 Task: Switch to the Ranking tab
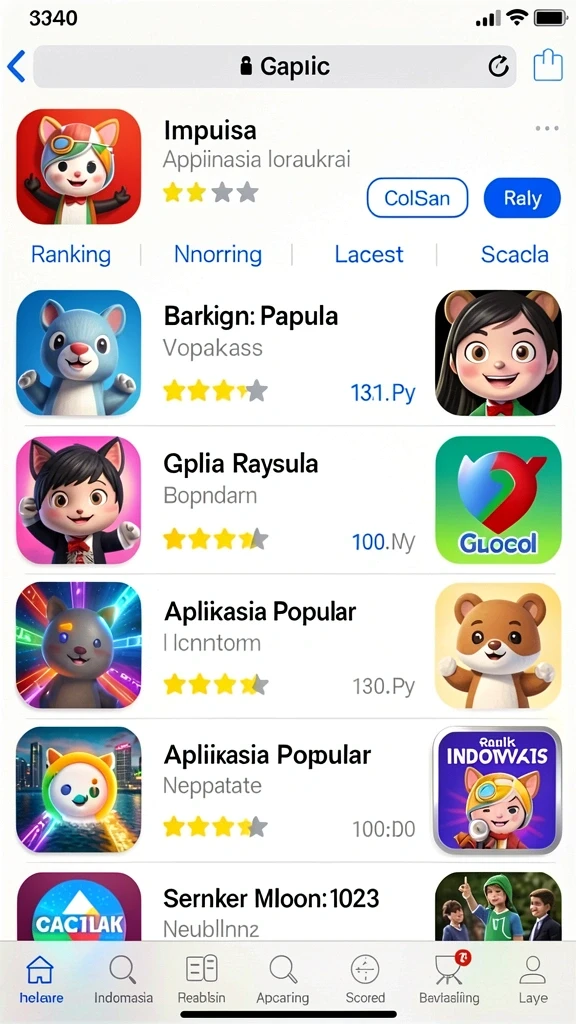pyautogui.click(x=71, y=254)
